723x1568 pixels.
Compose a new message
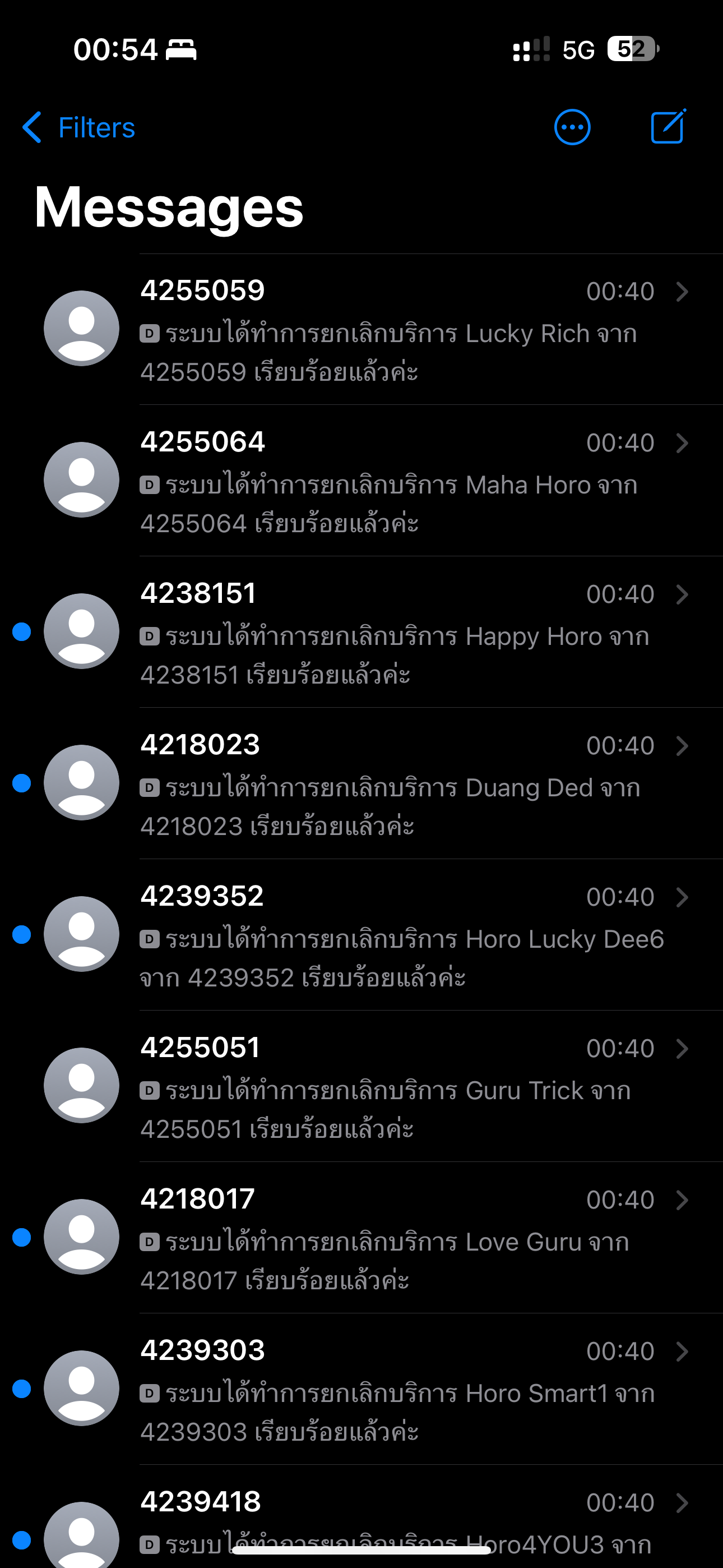coord(668,128)
